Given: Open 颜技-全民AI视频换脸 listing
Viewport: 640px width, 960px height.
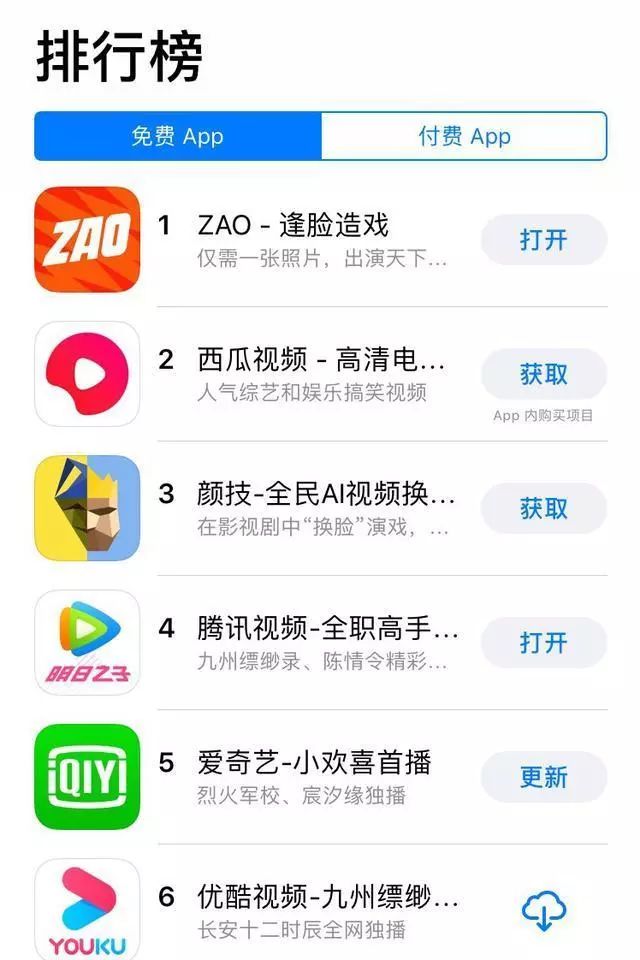Looking at the screenshot, I should coord(326,494).
